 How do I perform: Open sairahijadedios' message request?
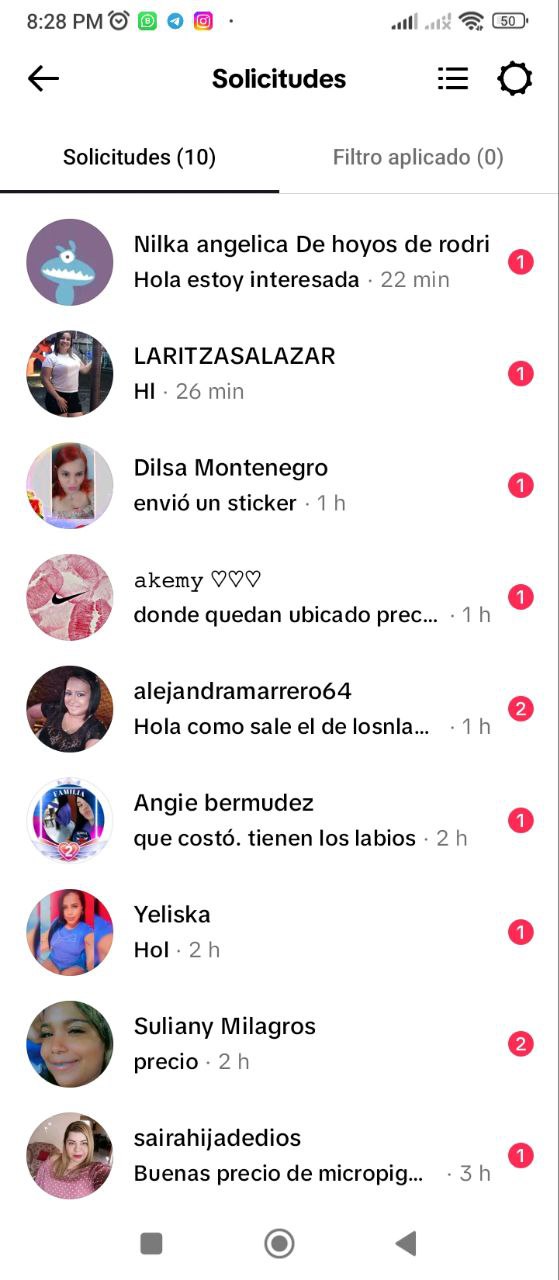pyautogui.click(x=279, y=1156)
